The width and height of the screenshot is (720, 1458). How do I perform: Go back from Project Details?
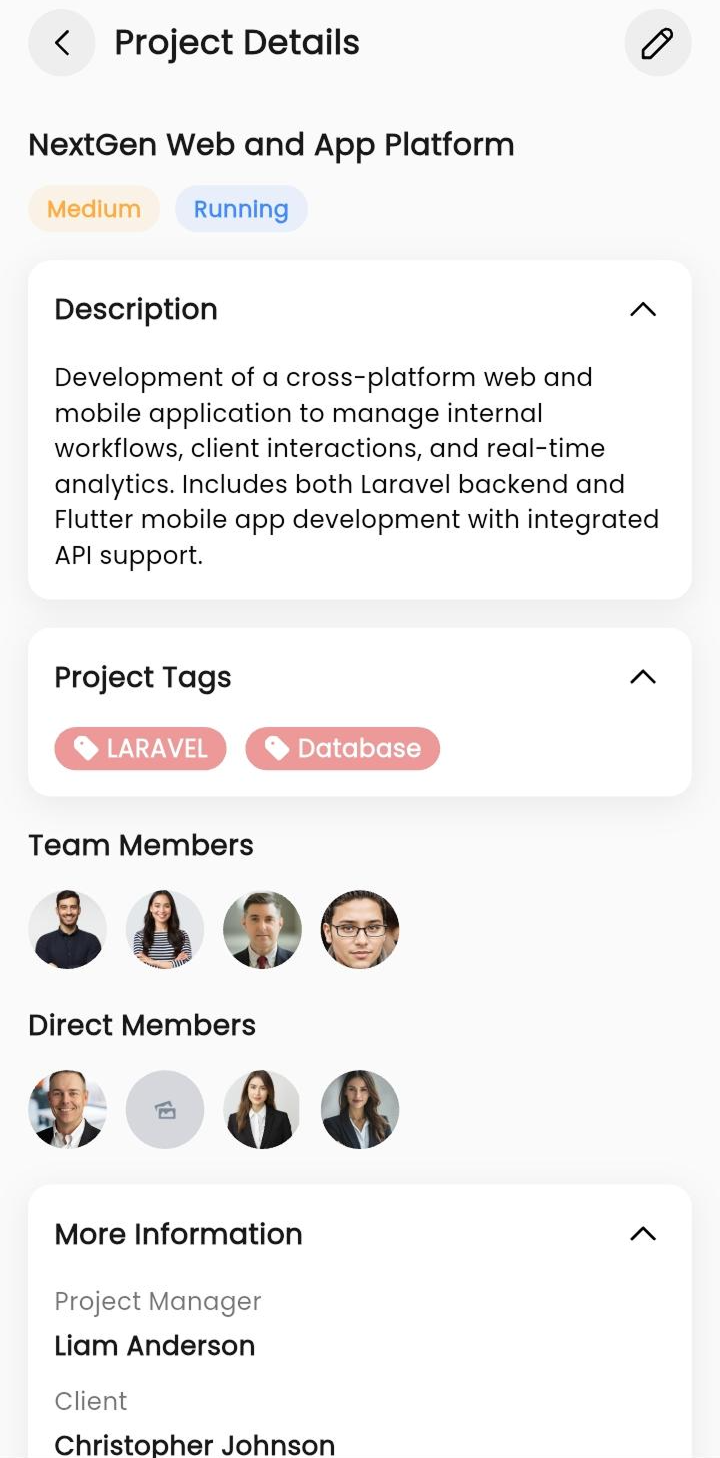point(62,43)
